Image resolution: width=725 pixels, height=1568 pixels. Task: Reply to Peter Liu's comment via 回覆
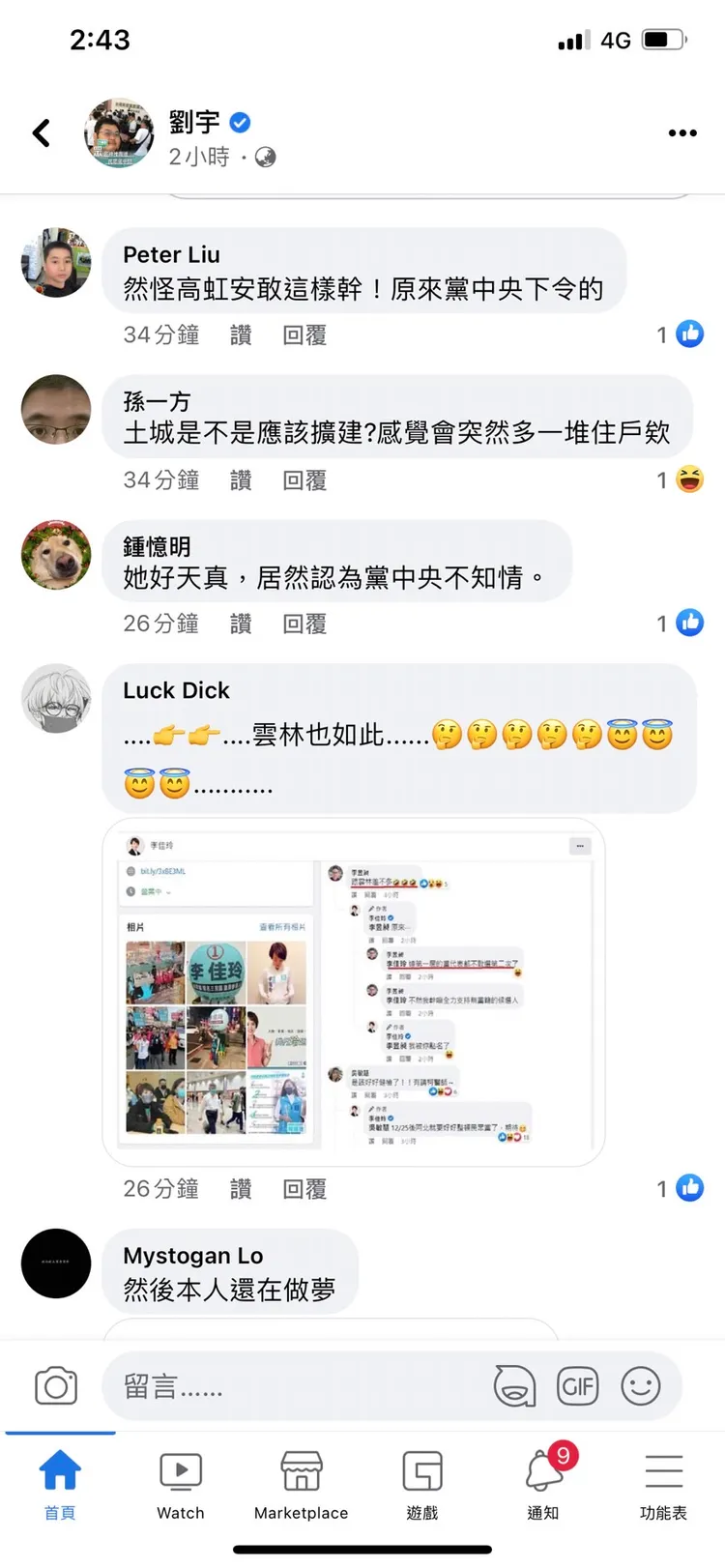click(x=304, y=335)
